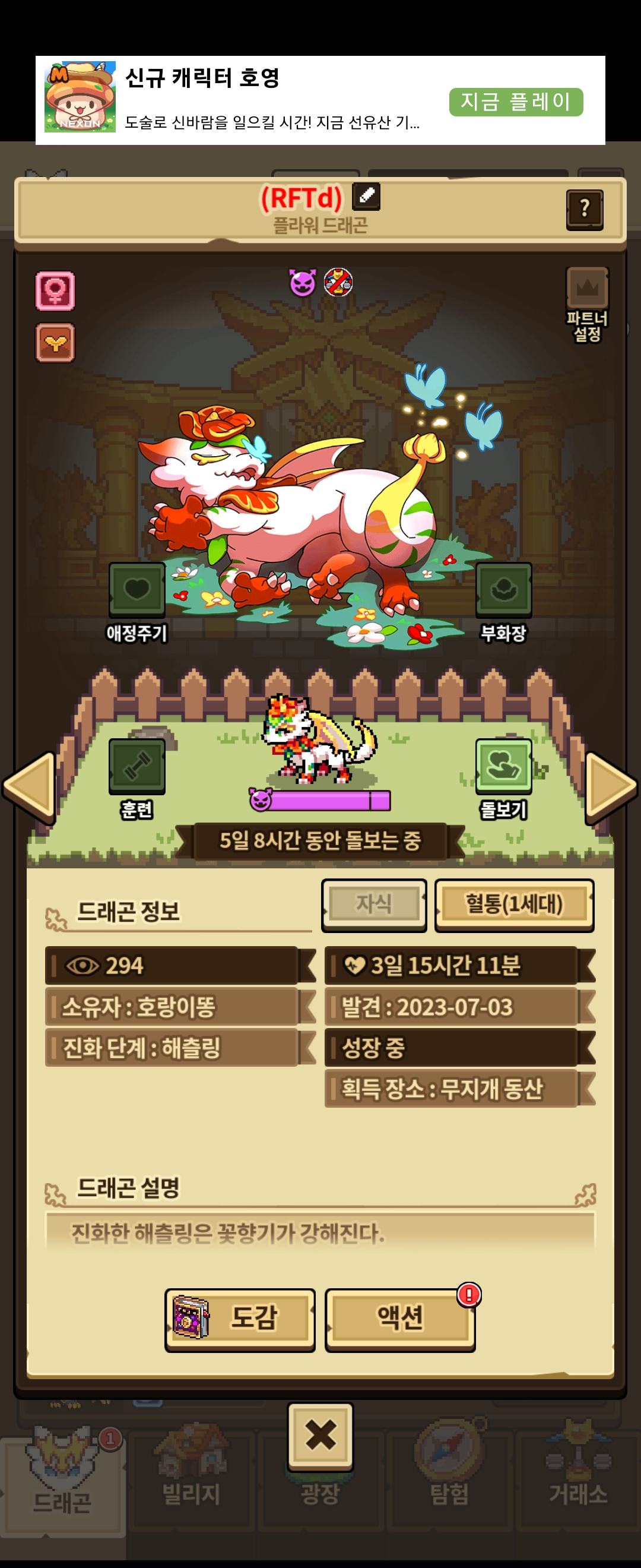The width and height of the screenshot is (641, 1568).
Task: Open the 도감 encyclopedia
Action: click(240, 1319)
